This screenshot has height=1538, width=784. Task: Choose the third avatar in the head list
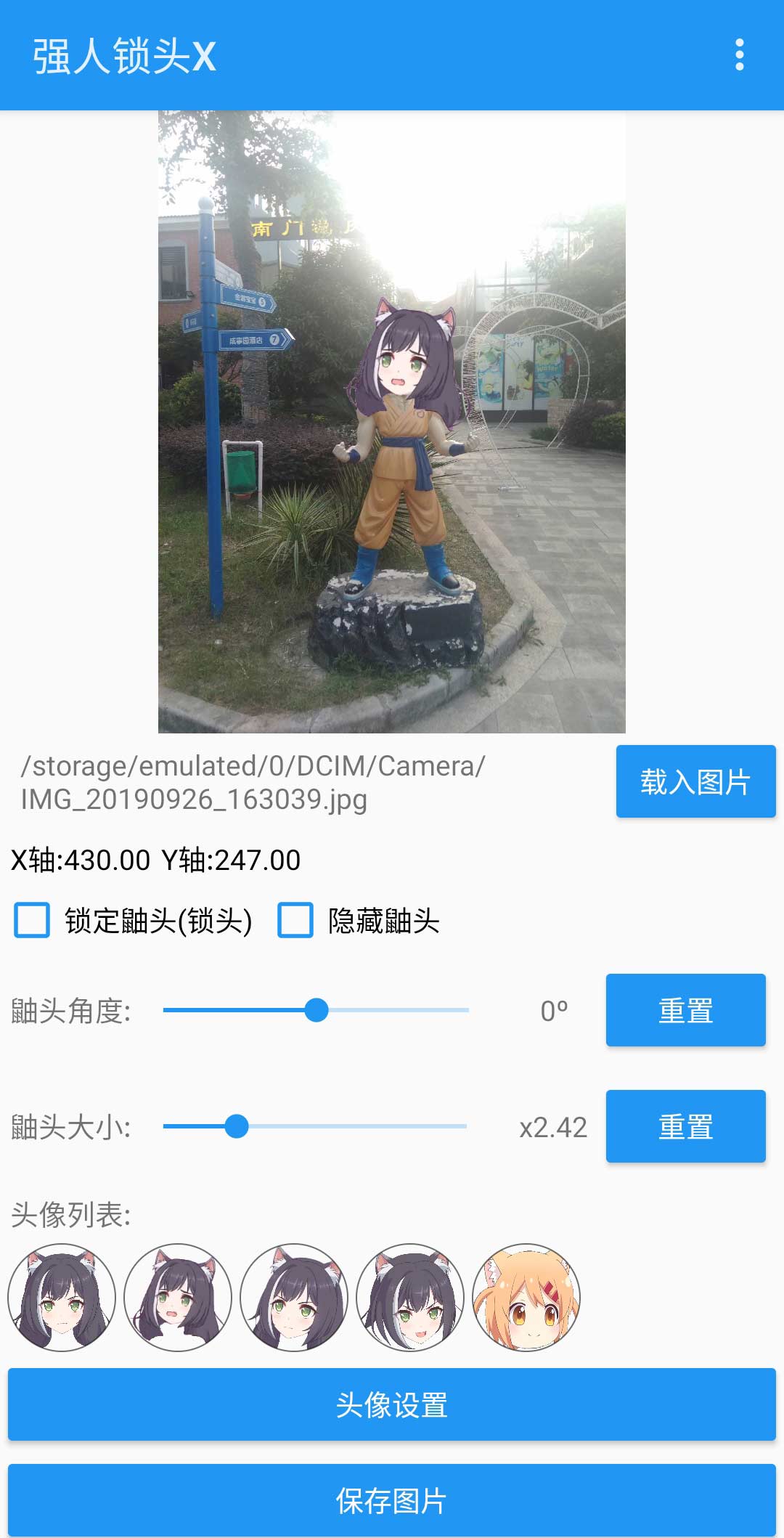[294, 1298]
